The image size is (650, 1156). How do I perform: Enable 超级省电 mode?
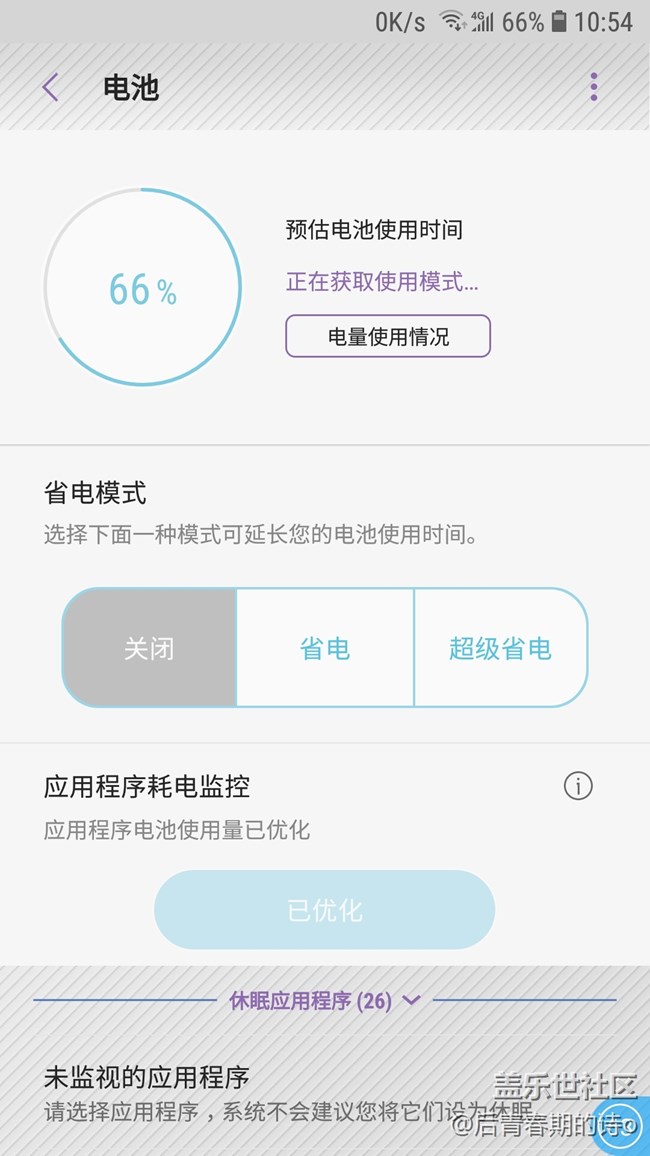tap(500, 648)
